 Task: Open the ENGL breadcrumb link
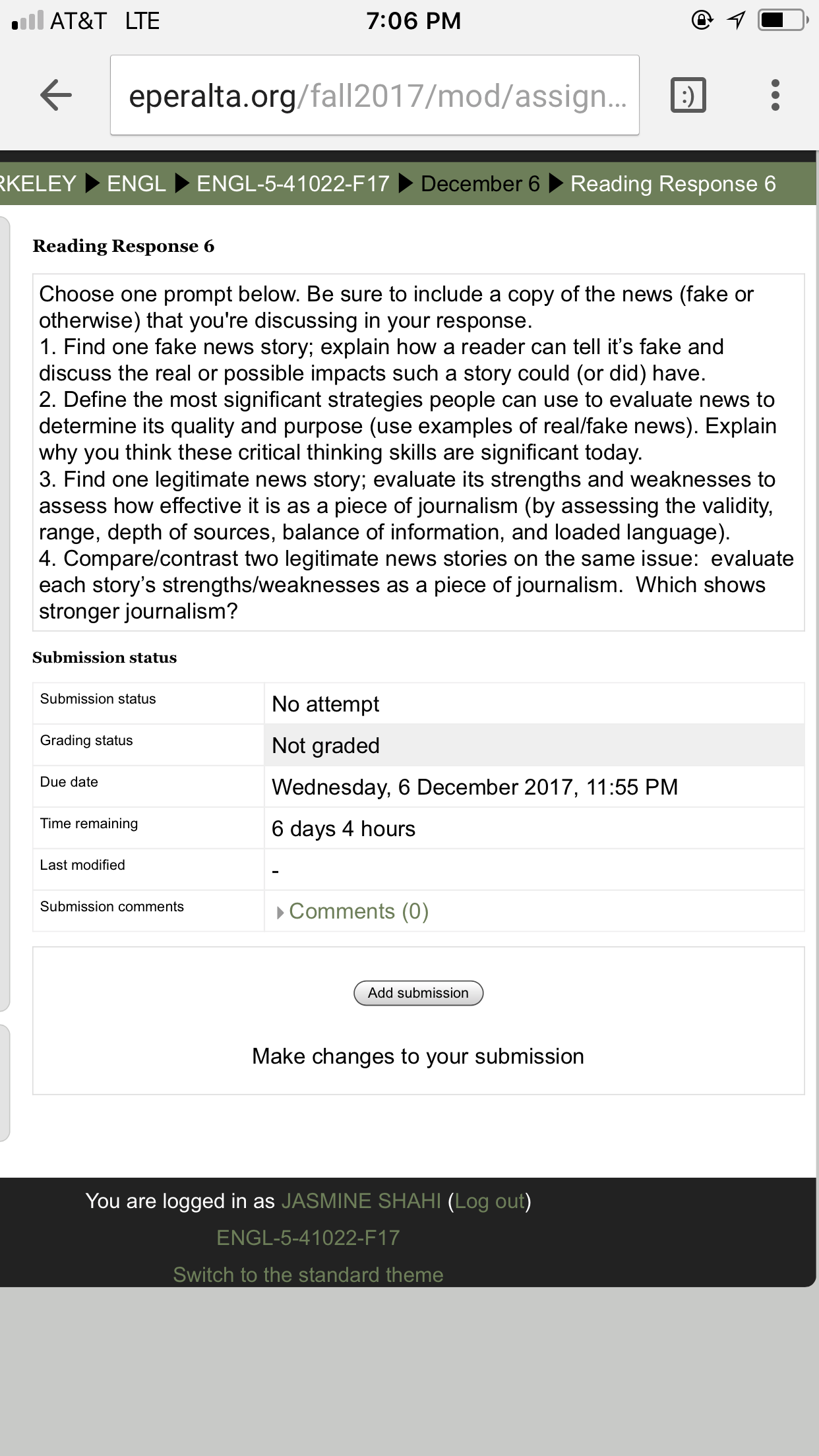(136, 183)
